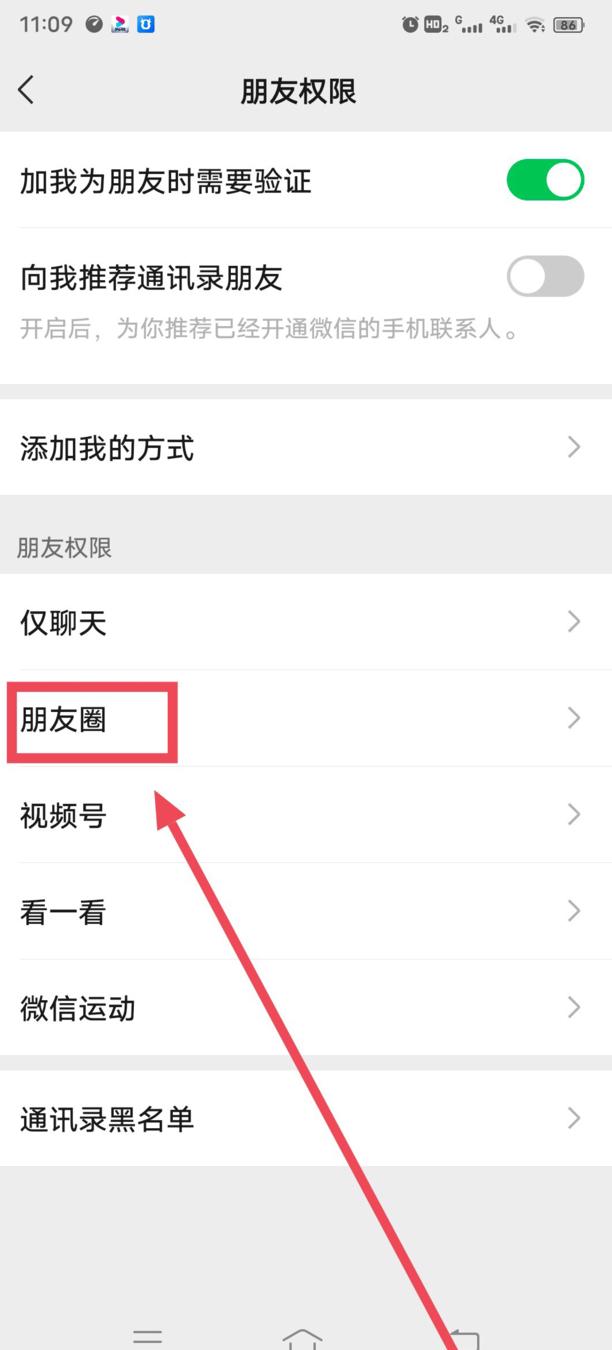View the 通讯录黑名单 list
The image size is (612, 1350).
coord(300,1118)
